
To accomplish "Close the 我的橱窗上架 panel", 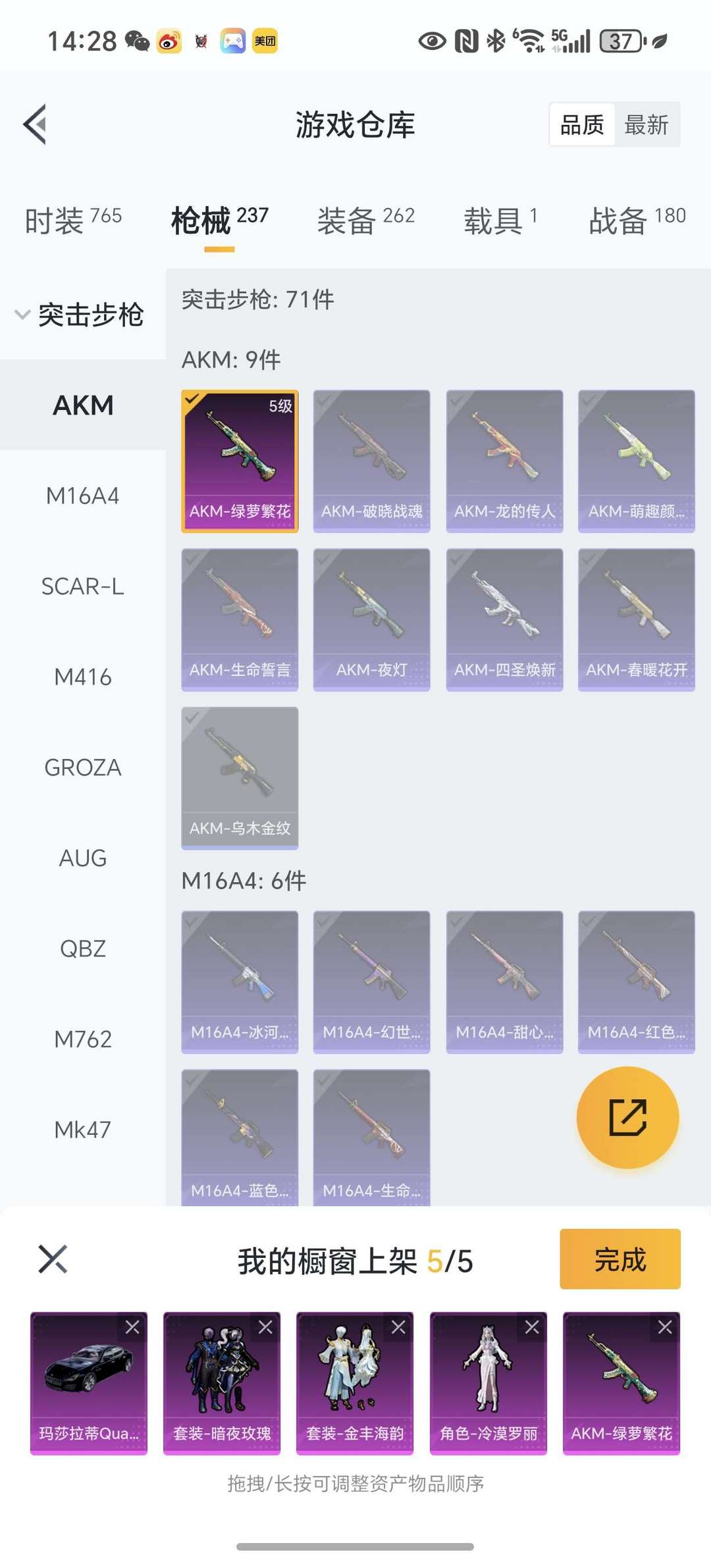I will coord(53,1259).
